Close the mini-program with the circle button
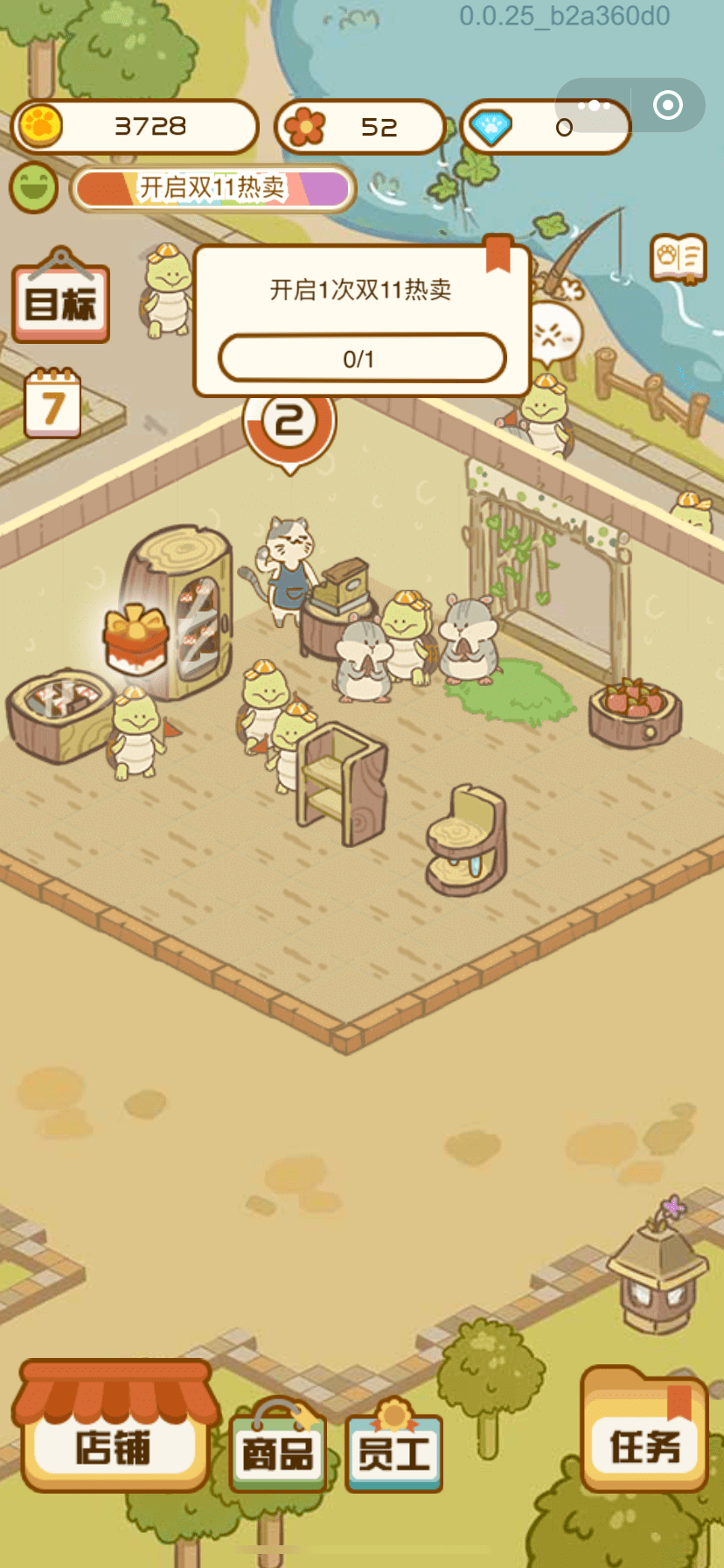The height and width of the screenshot is (1568, 724). [x=668, y=105]
